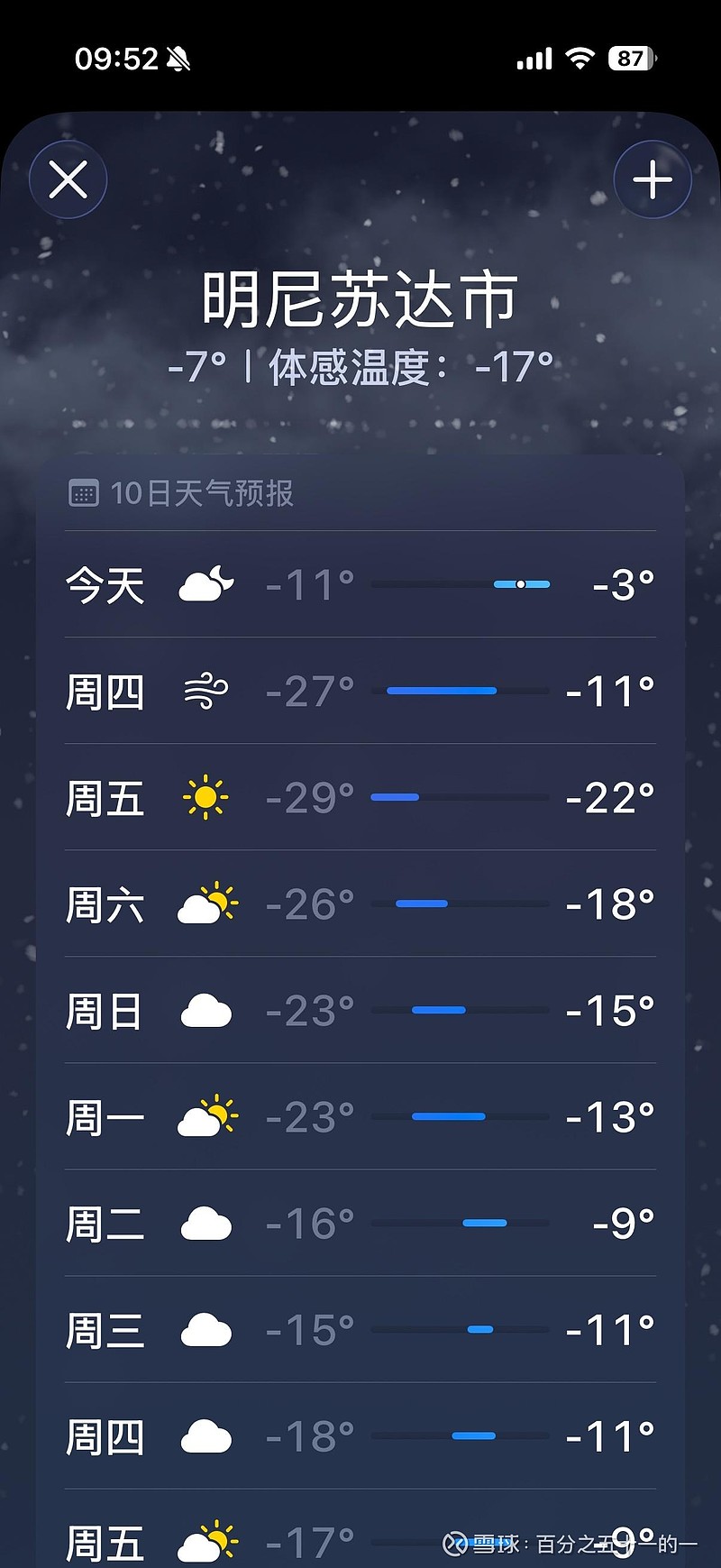Screen dimensions: 721x1568
Task: Tap the calendar icon beside 10日天气预报
Action: [x=83, y=492]
